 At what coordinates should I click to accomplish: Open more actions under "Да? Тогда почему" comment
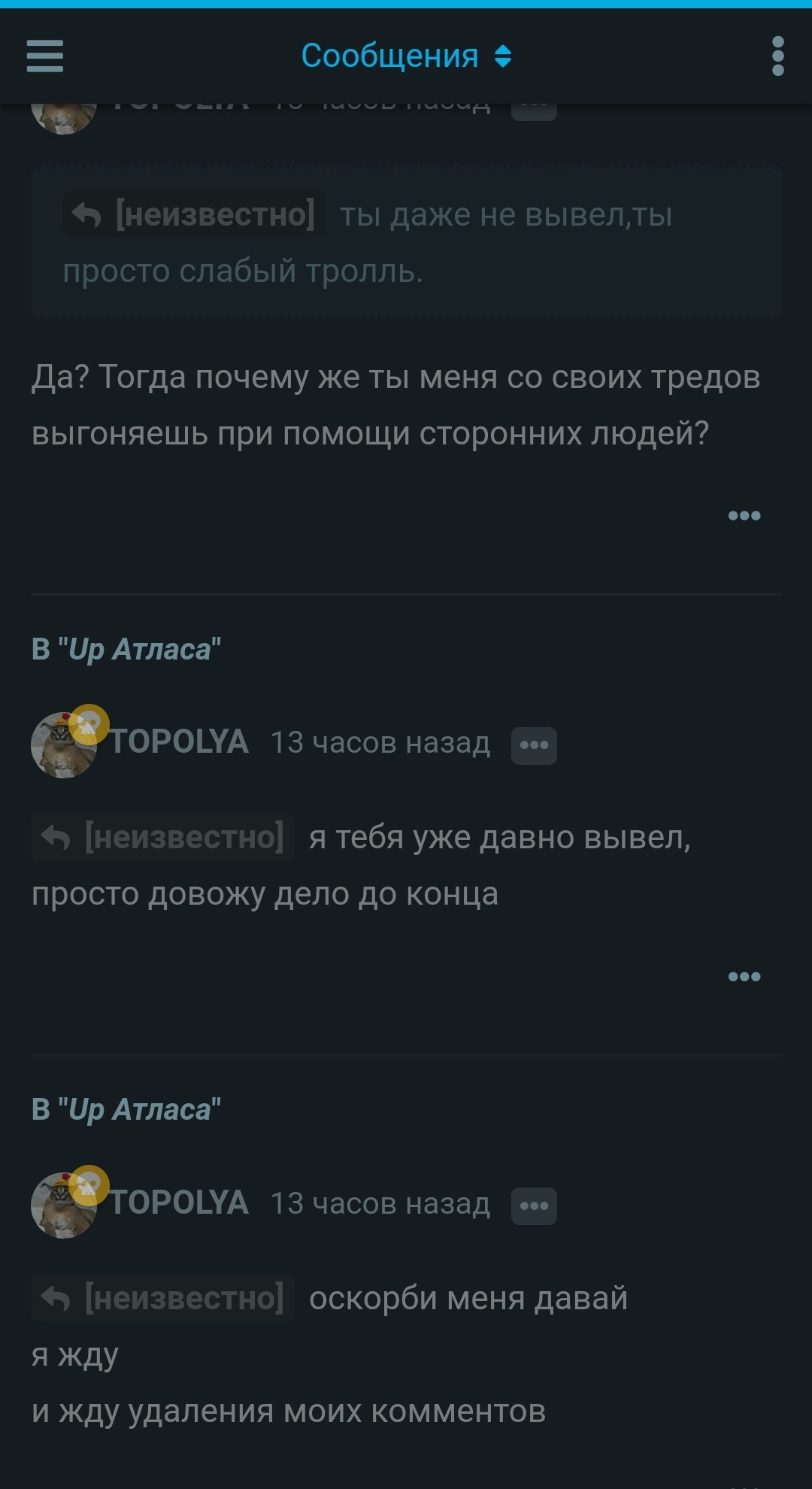click(744, 516)
